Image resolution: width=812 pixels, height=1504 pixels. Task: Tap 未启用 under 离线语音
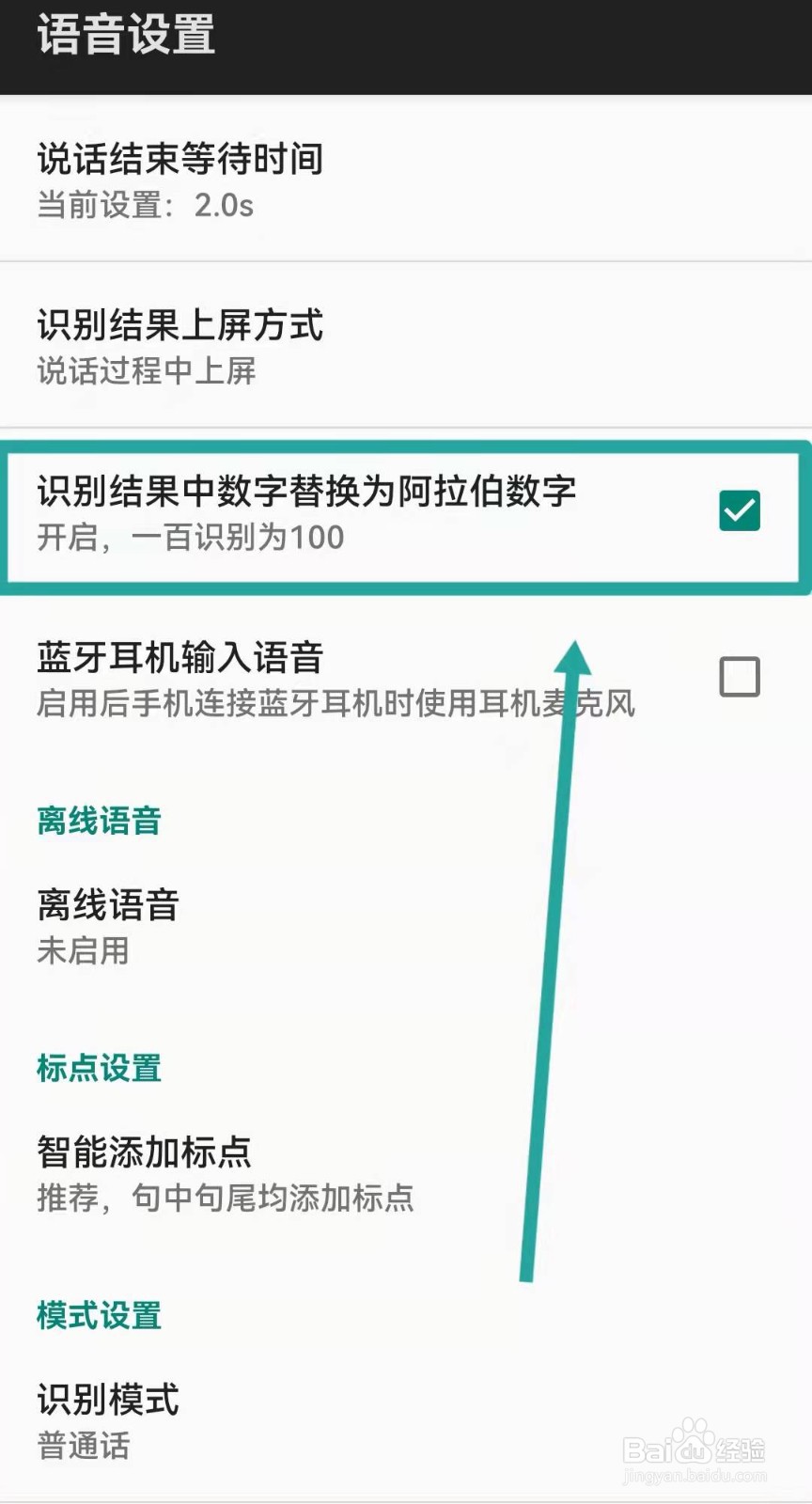point(81,951)
